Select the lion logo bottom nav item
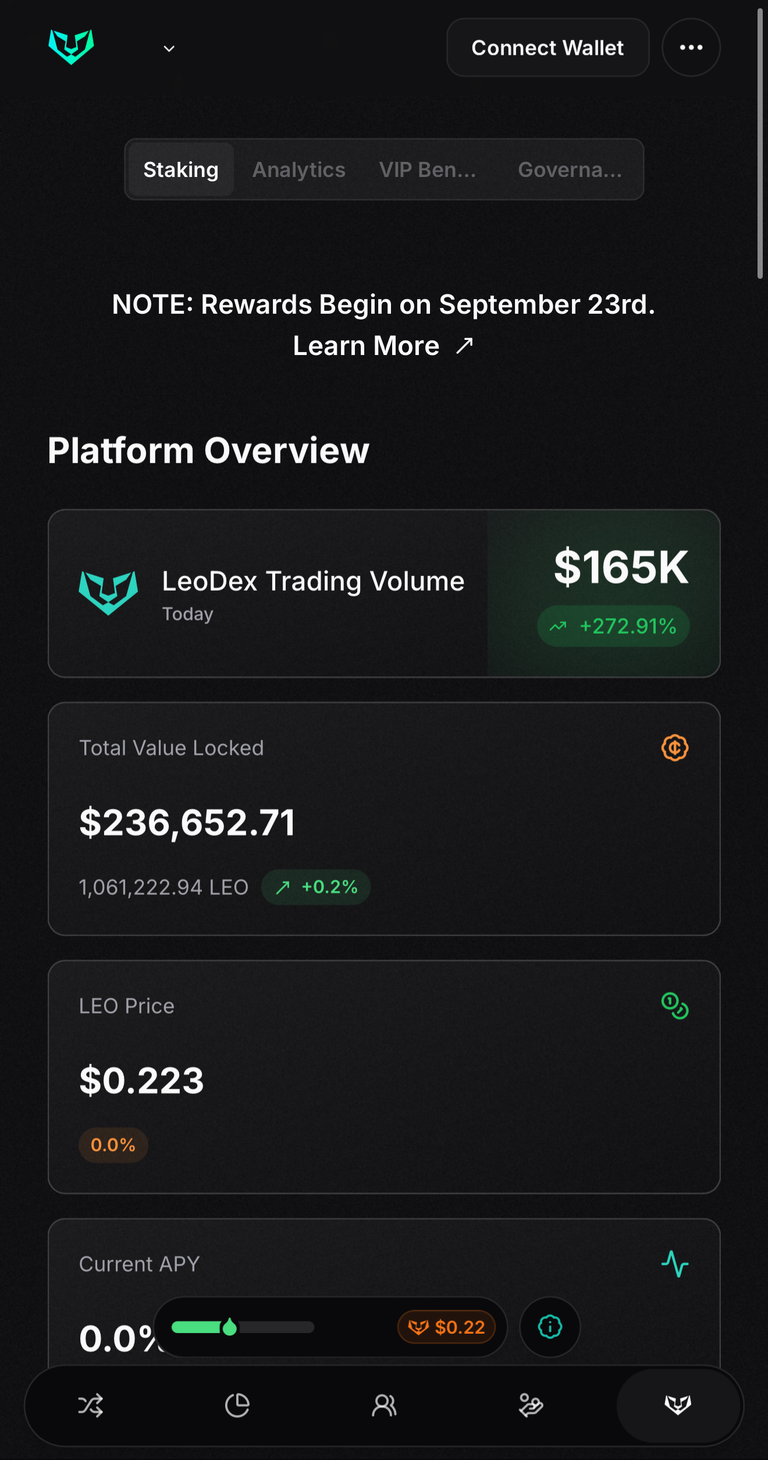768x1460 pixels. 678,1406
